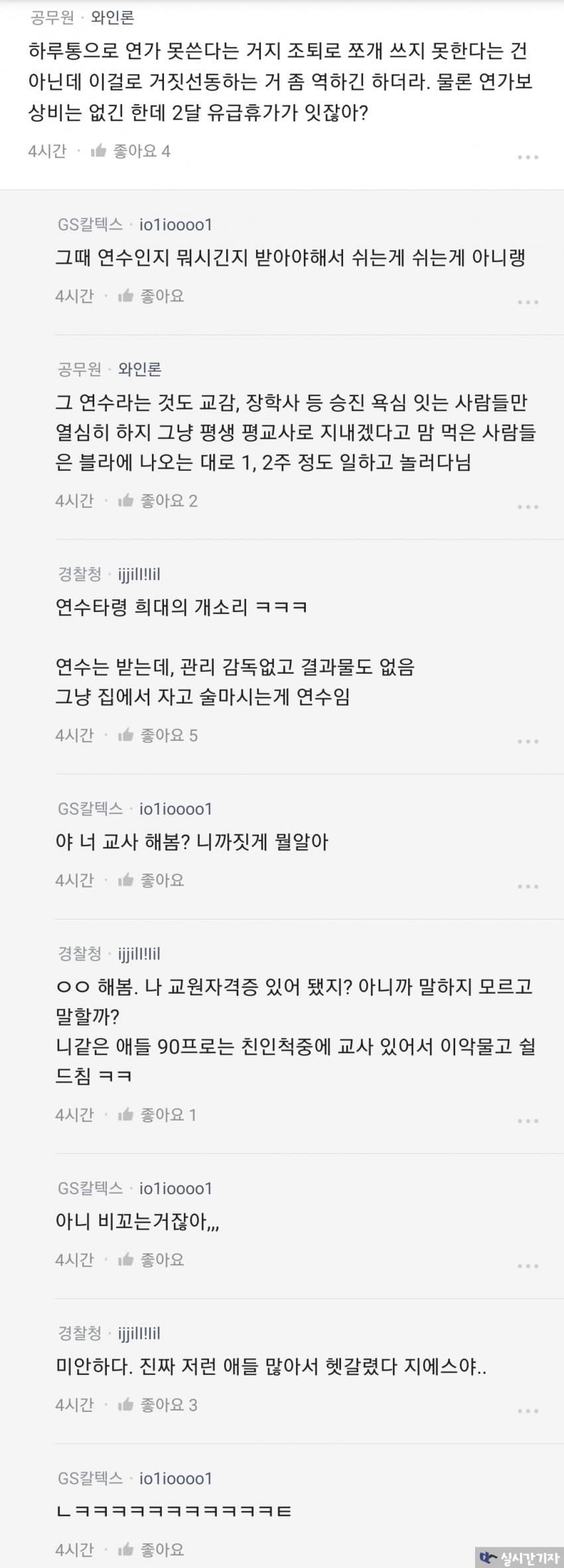Like the reply '그때 연수인지 뭐시긴지'
Viewport: 564px width, 1568px height.
(151, 296)
